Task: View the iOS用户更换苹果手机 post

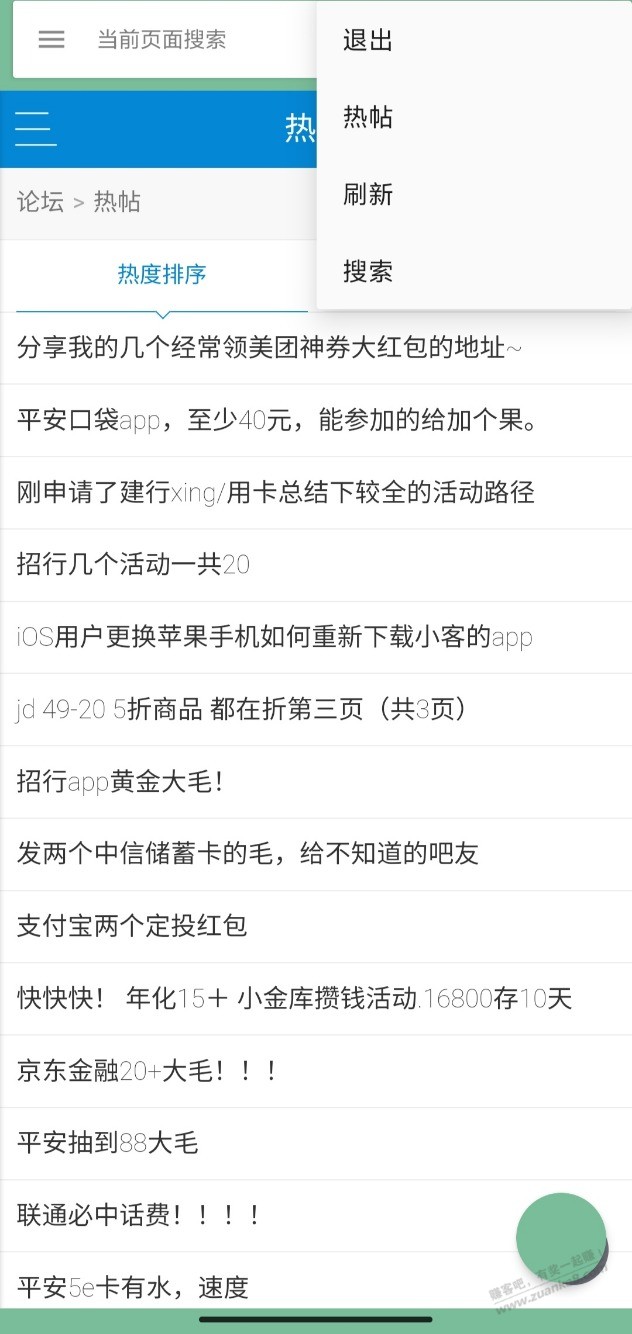Action: pyautogui.click(x=275, y=637)
